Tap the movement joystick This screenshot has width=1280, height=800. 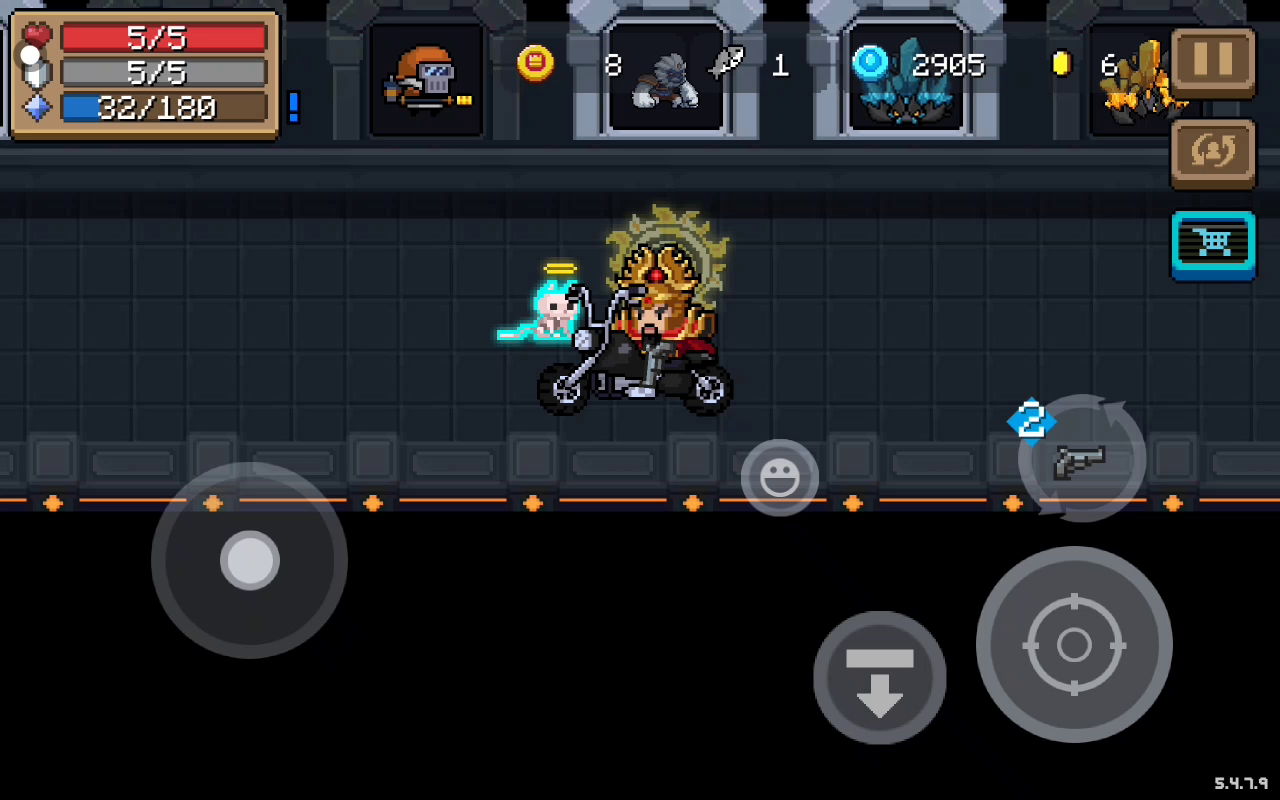point(249,560)
